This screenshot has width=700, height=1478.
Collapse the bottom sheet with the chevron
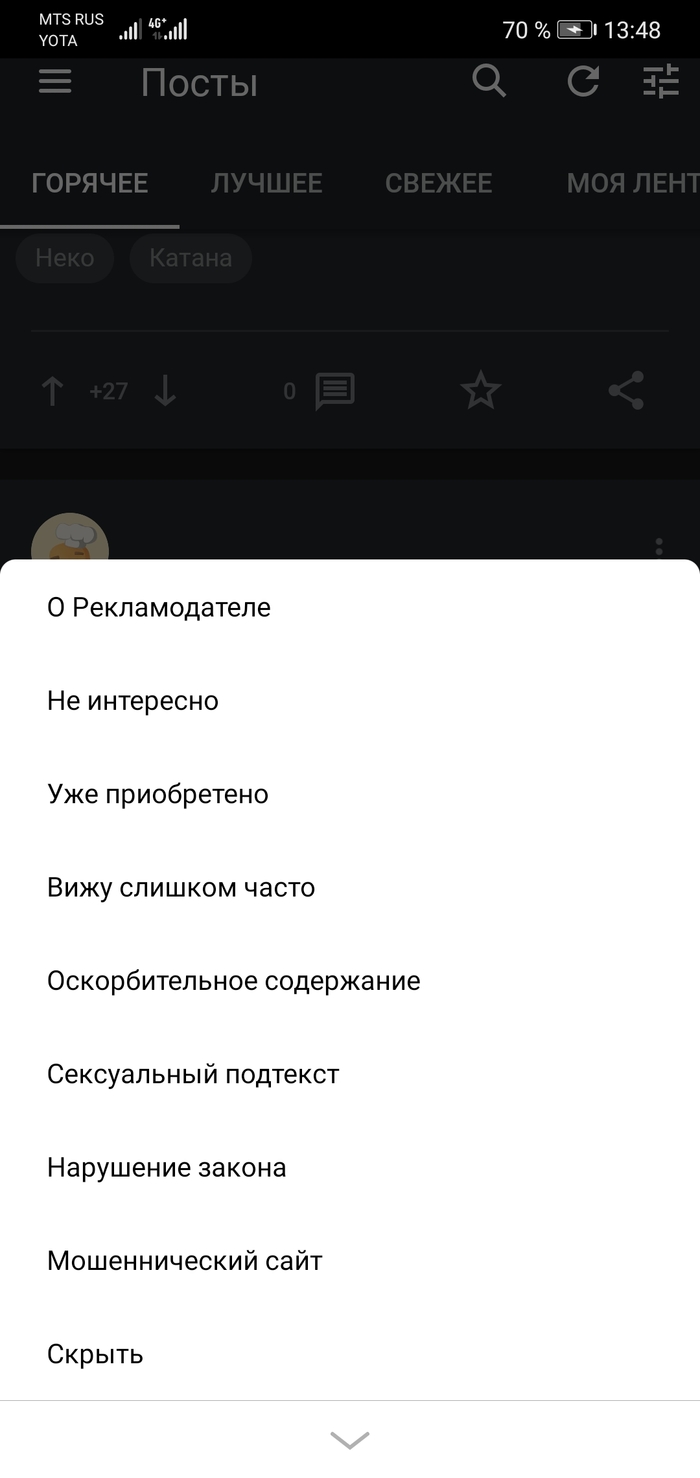[350, 1440]
